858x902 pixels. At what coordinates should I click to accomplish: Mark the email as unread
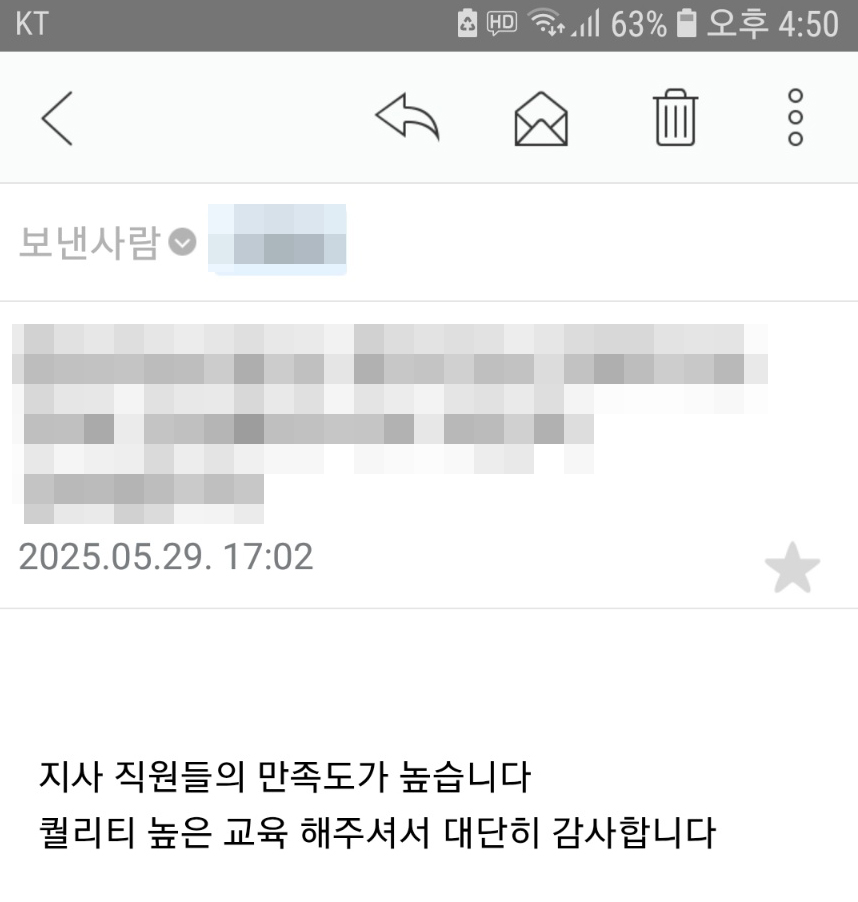pyautogui.click(x=541, y=118)
